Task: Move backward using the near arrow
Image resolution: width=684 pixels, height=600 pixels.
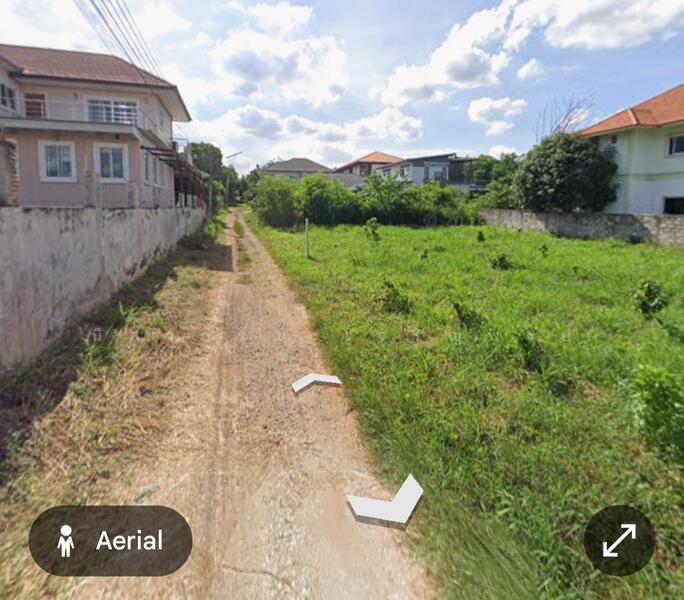Action: 387,503
